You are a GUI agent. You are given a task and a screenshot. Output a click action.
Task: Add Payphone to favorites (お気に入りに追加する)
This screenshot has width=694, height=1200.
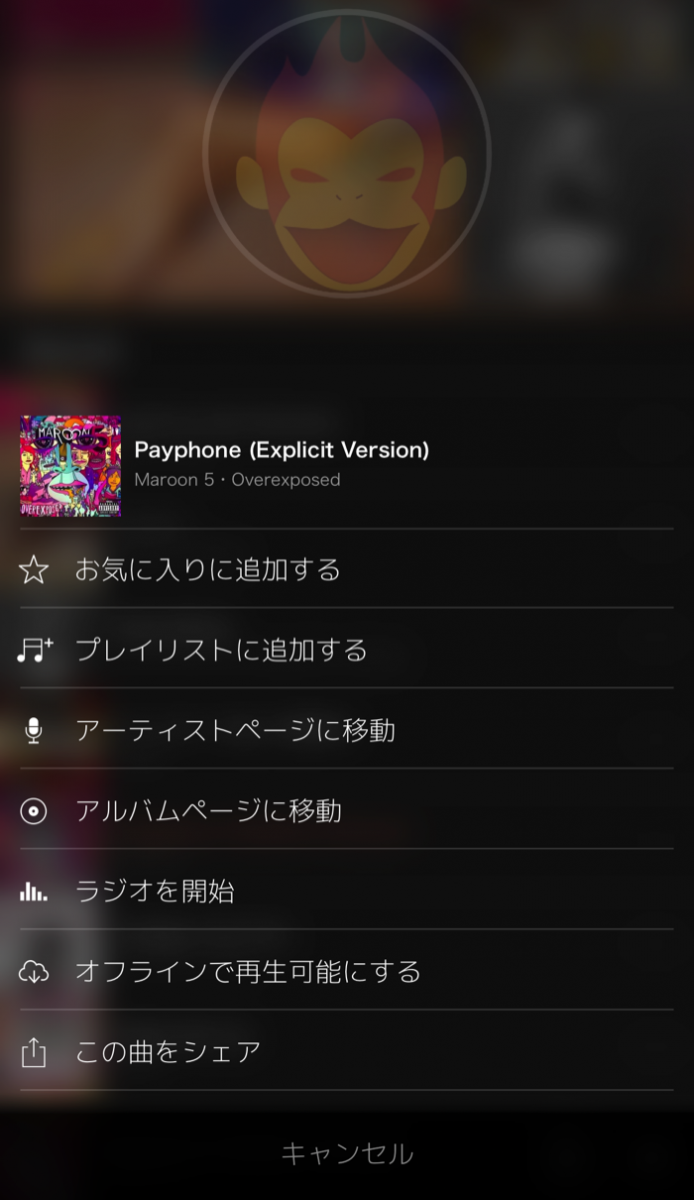[208, 570]
